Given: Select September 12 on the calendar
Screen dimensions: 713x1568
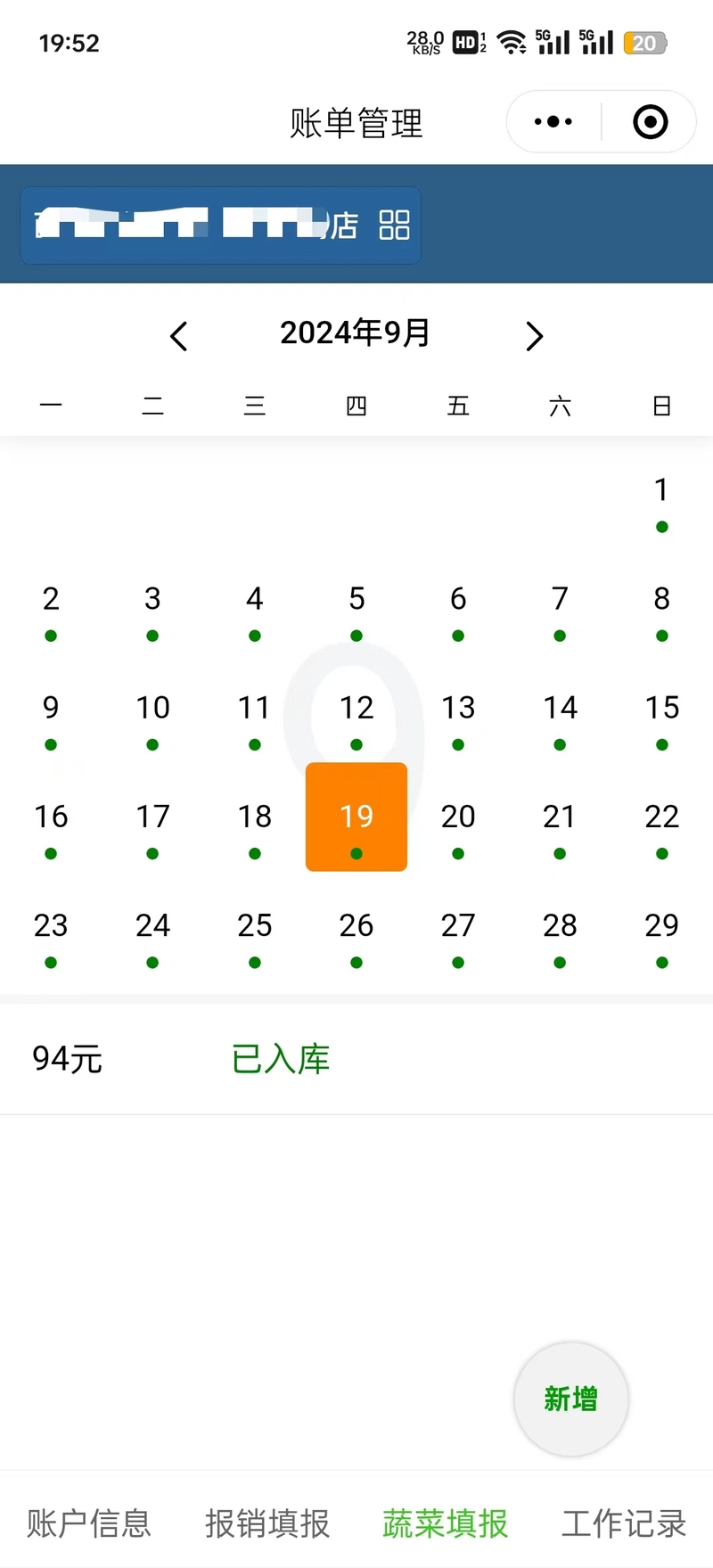Looking at the screenshot, I should tap(356, 721).
